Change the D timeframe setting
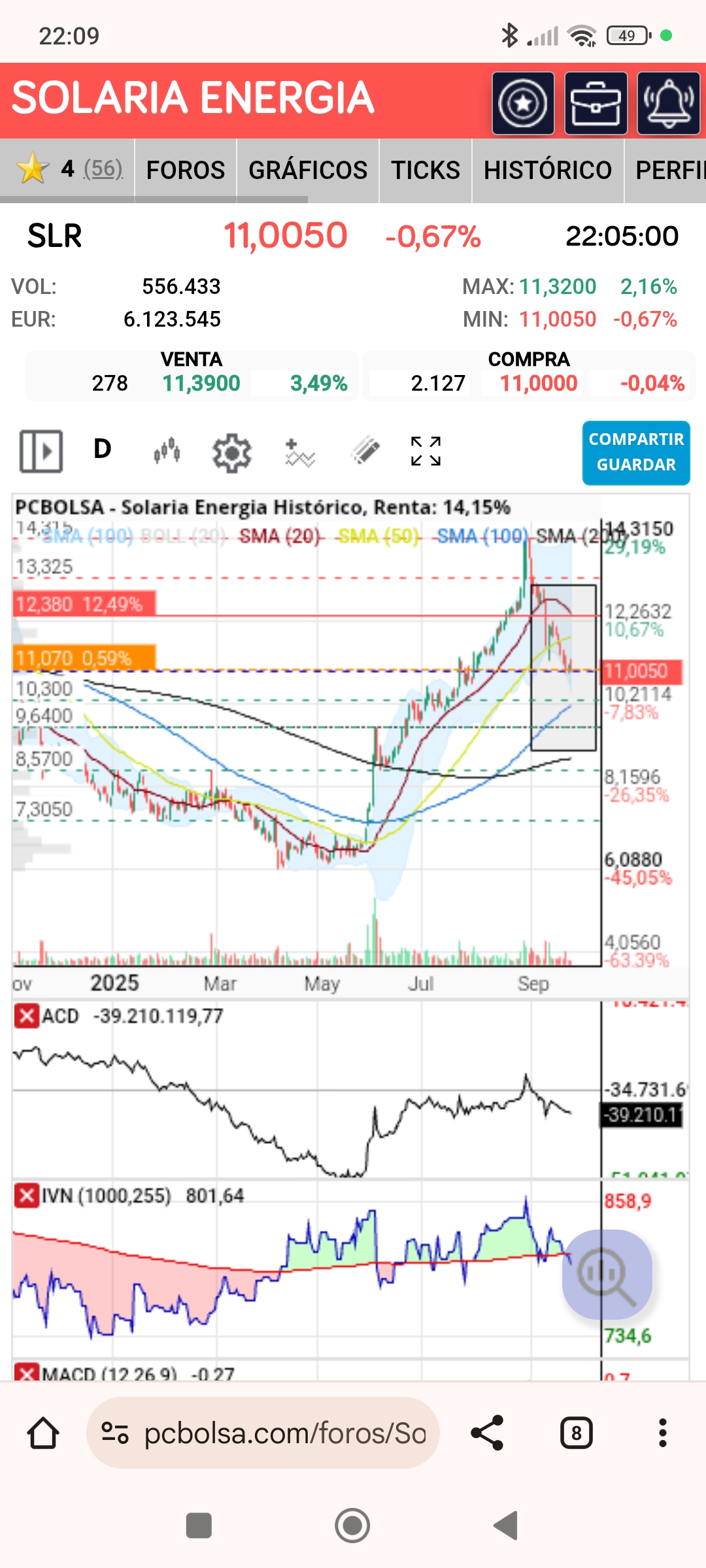The image size is (706, 1568). [x=103, y=449]
